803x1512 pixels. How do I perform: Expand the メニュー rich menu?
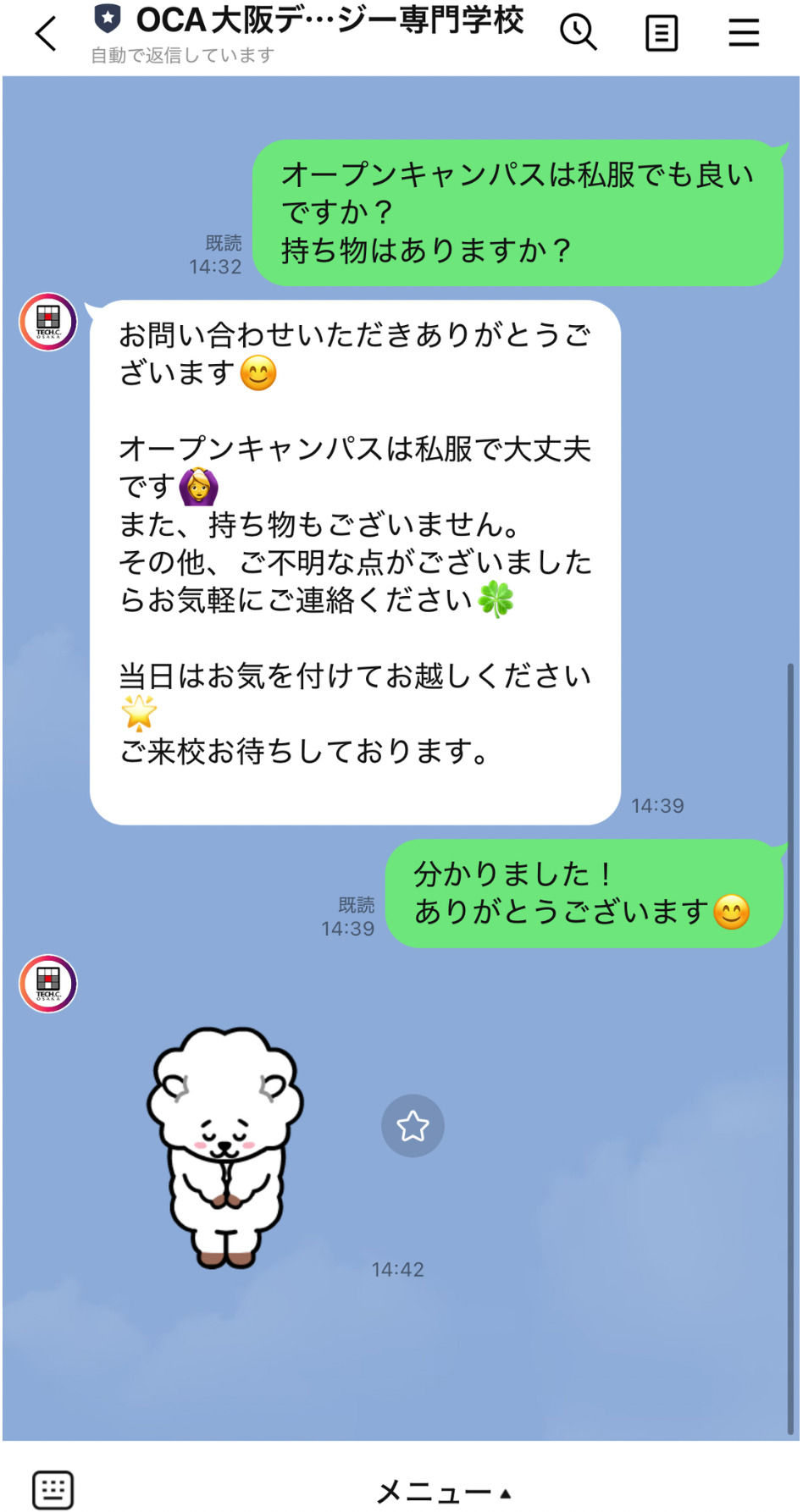point(442,1492)
